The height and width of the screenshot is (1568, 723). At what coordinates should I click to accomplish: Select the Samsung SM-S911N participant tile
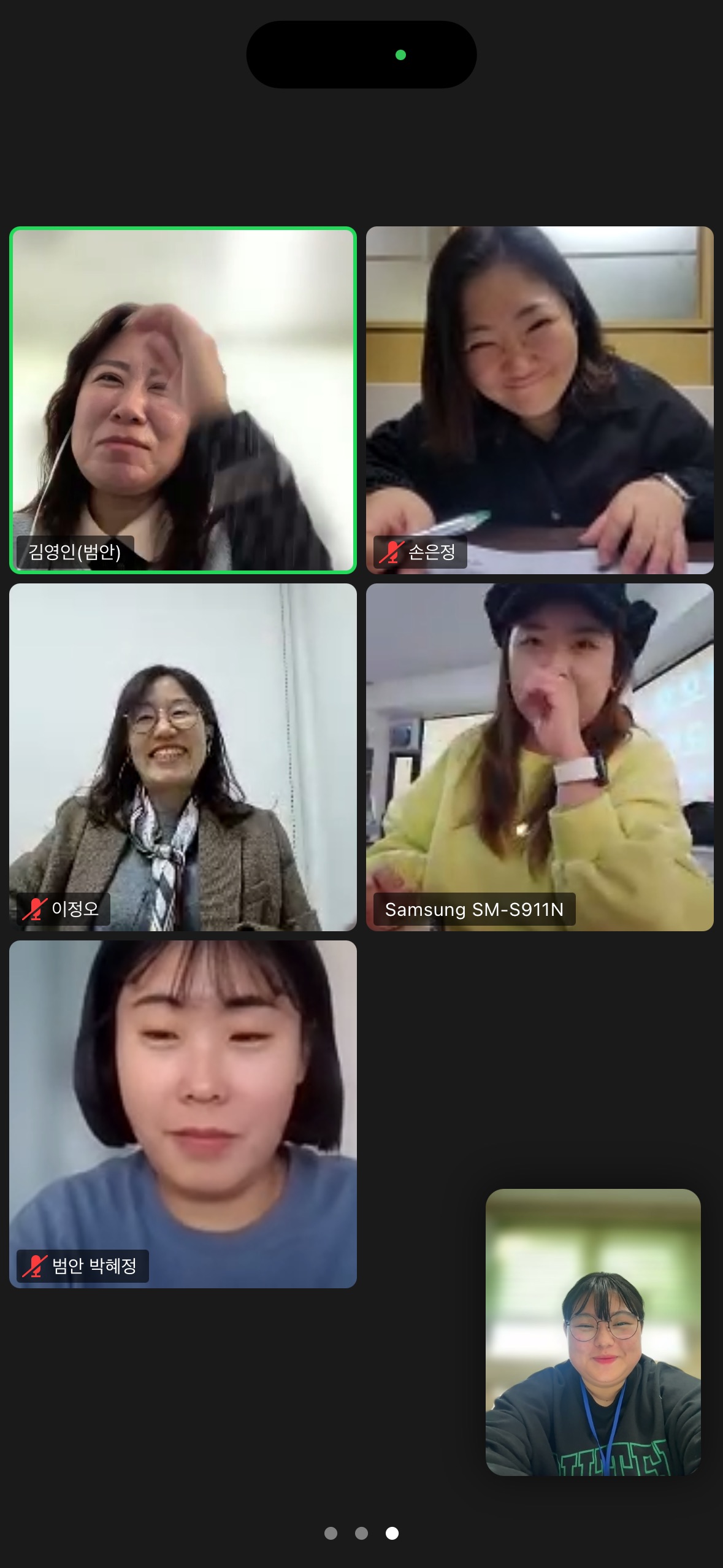[540, 757]
